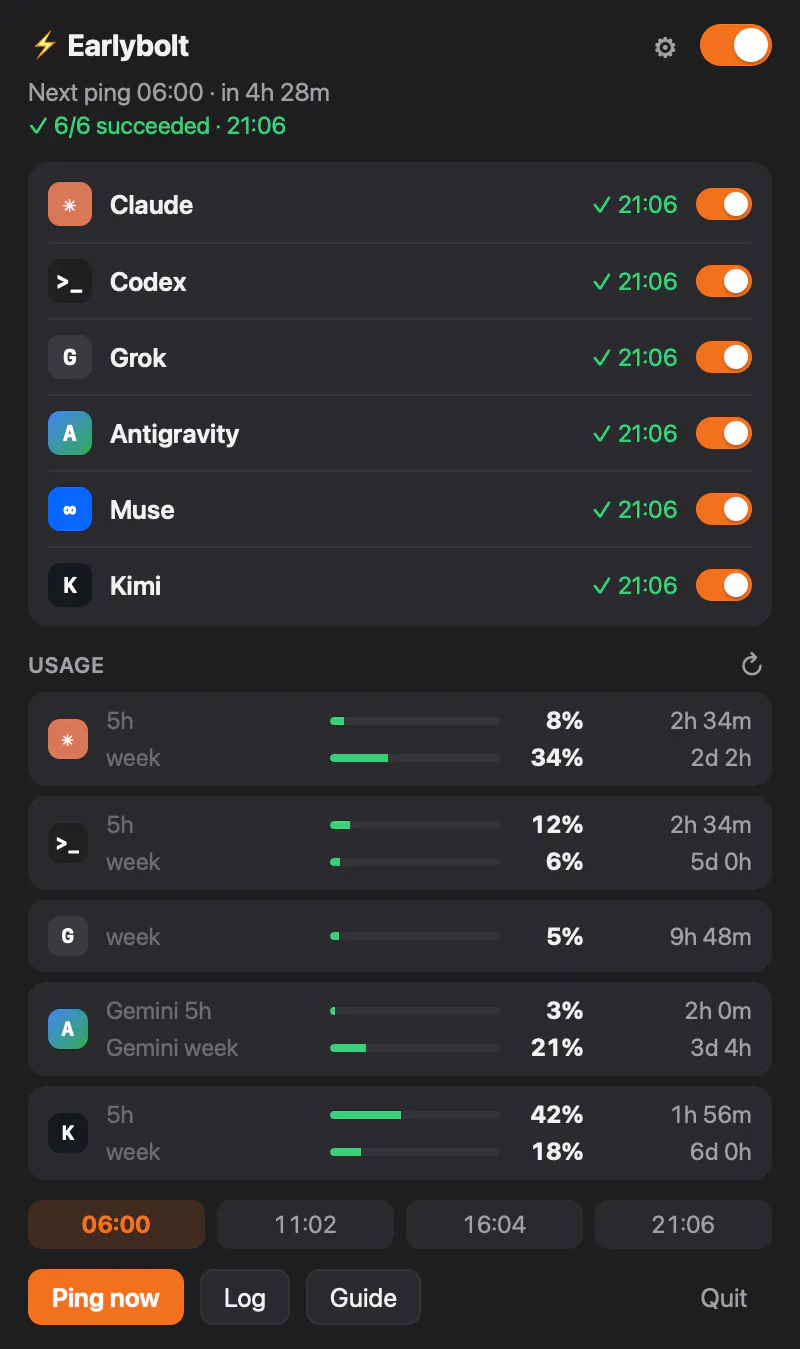Choose the 16:04 time slot
The image size is (800, 1349).
pos(494,1224)
